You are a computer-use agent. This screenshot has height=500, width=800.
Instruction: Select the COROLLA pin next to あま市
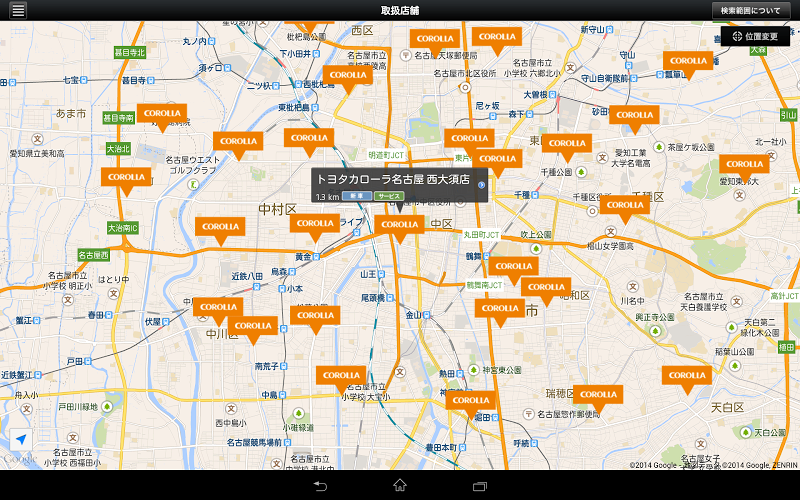pyautogui.click(x=161, y=115)
